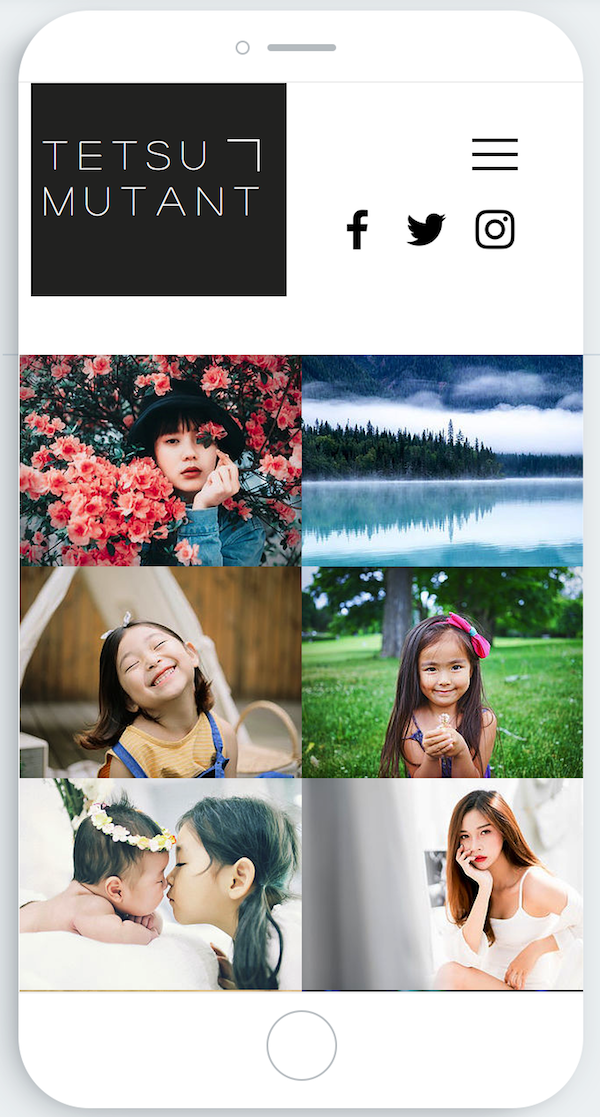This screenshot has width=600, height=1117.
Task: Open the Twitter profile link
Action: [x=426, y=230]
